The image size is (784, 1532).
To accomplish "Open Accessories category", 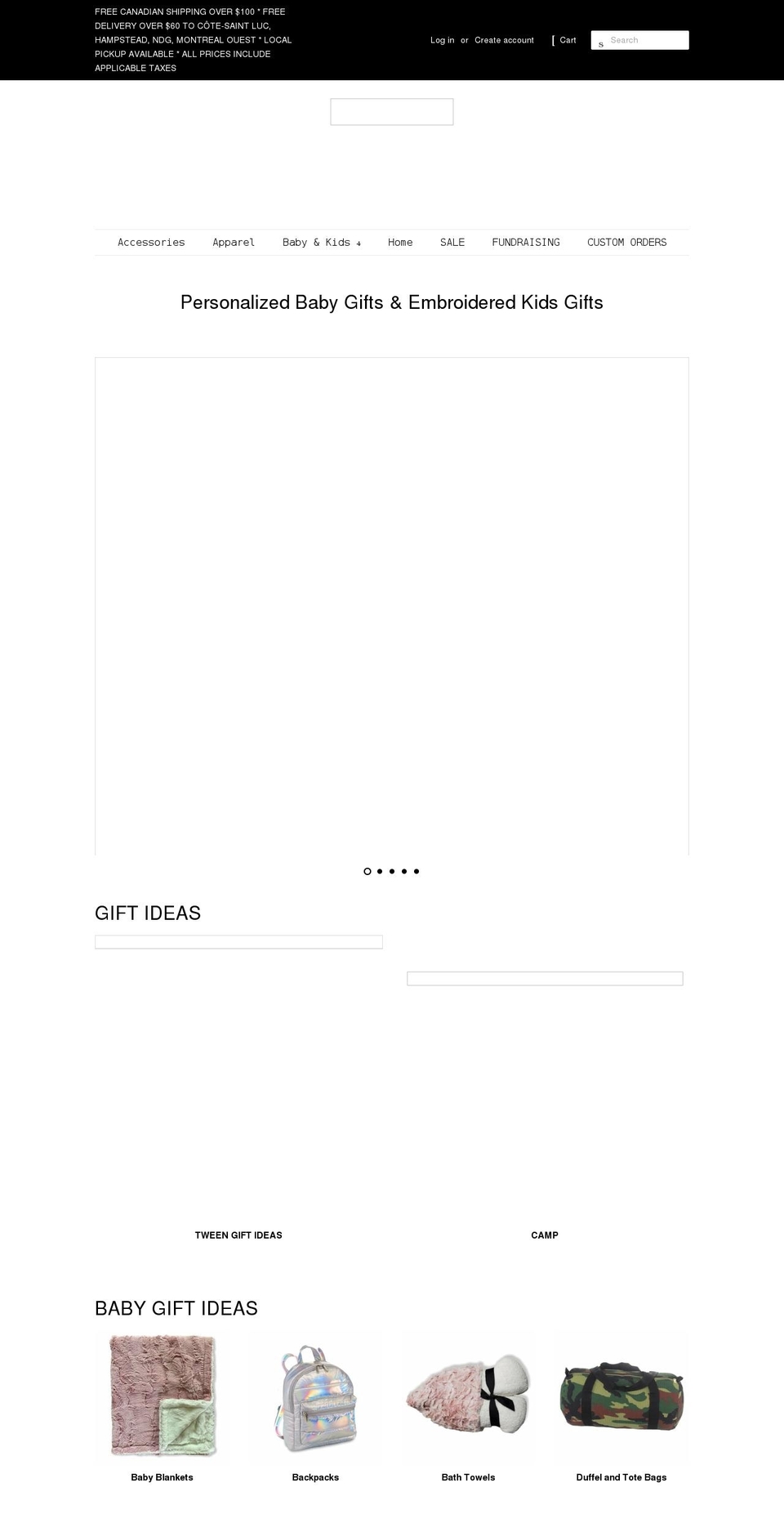I will pos(151,243).
